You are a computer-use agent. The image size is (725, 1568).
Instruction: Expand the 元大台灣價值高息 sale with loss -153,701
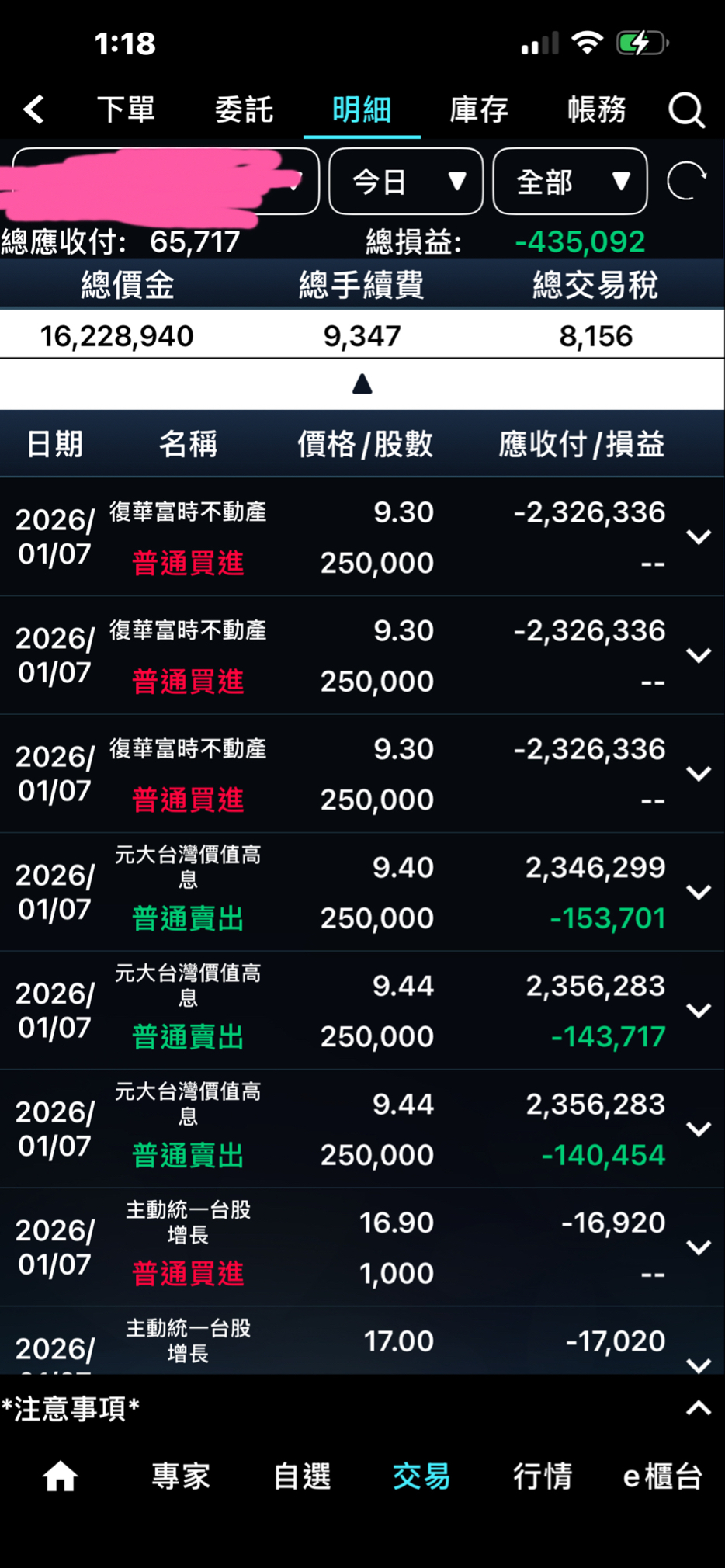[x=699, y=892]
